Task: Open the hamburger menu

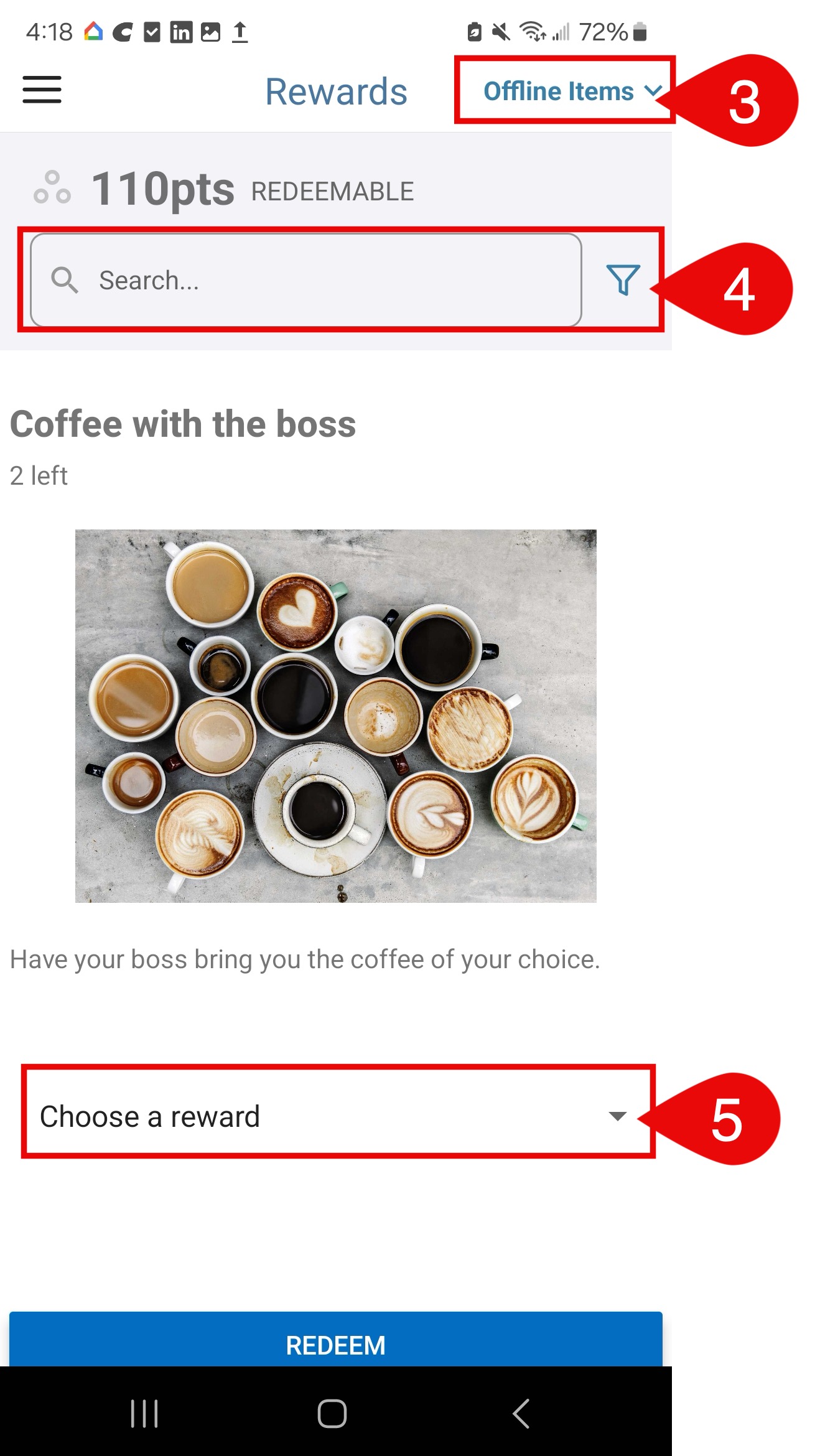Action: pyautogui.click(x=42, y=90)
